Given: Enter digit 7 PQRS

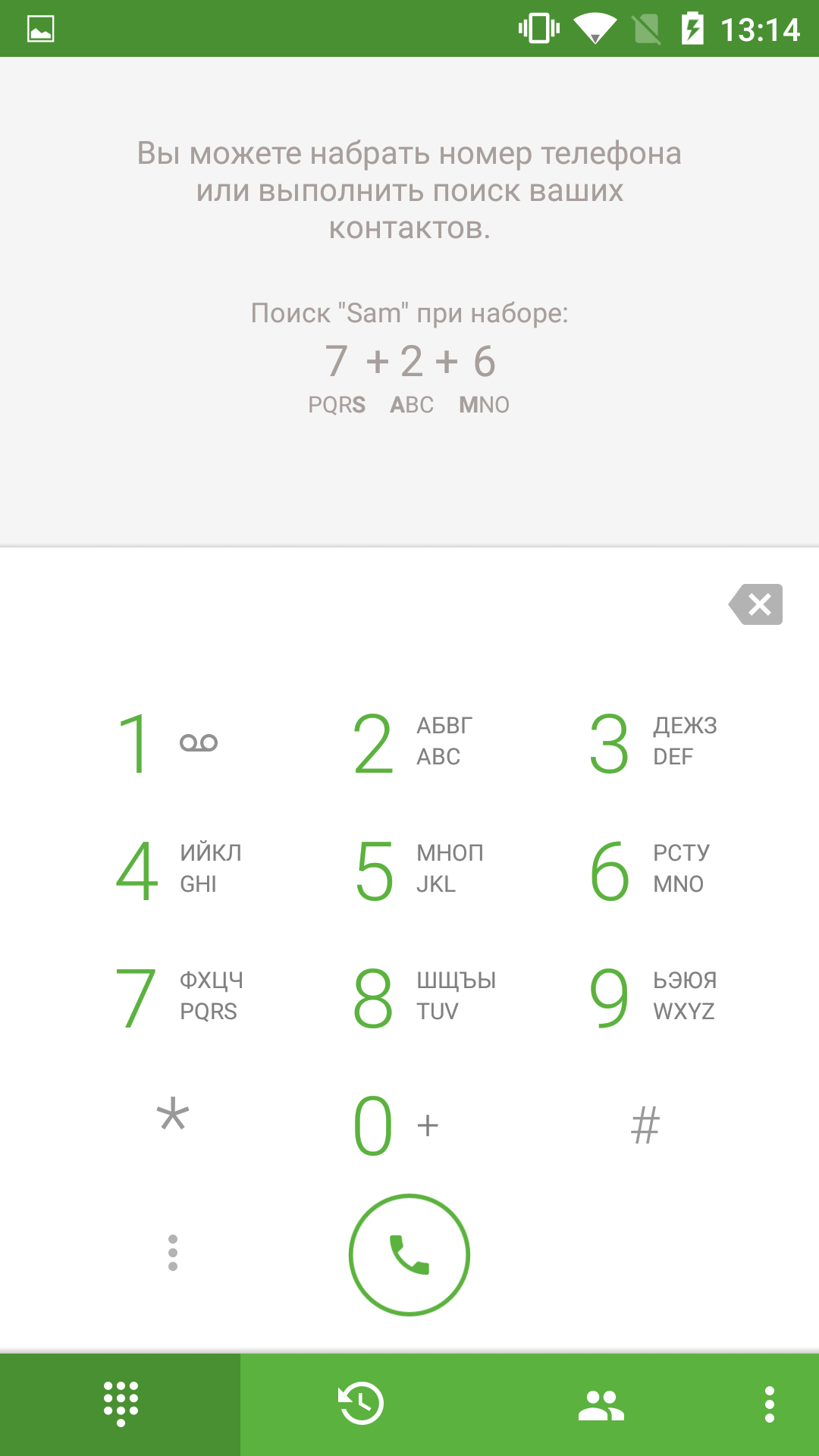Looking at the screenshot, I should point(173,998).
